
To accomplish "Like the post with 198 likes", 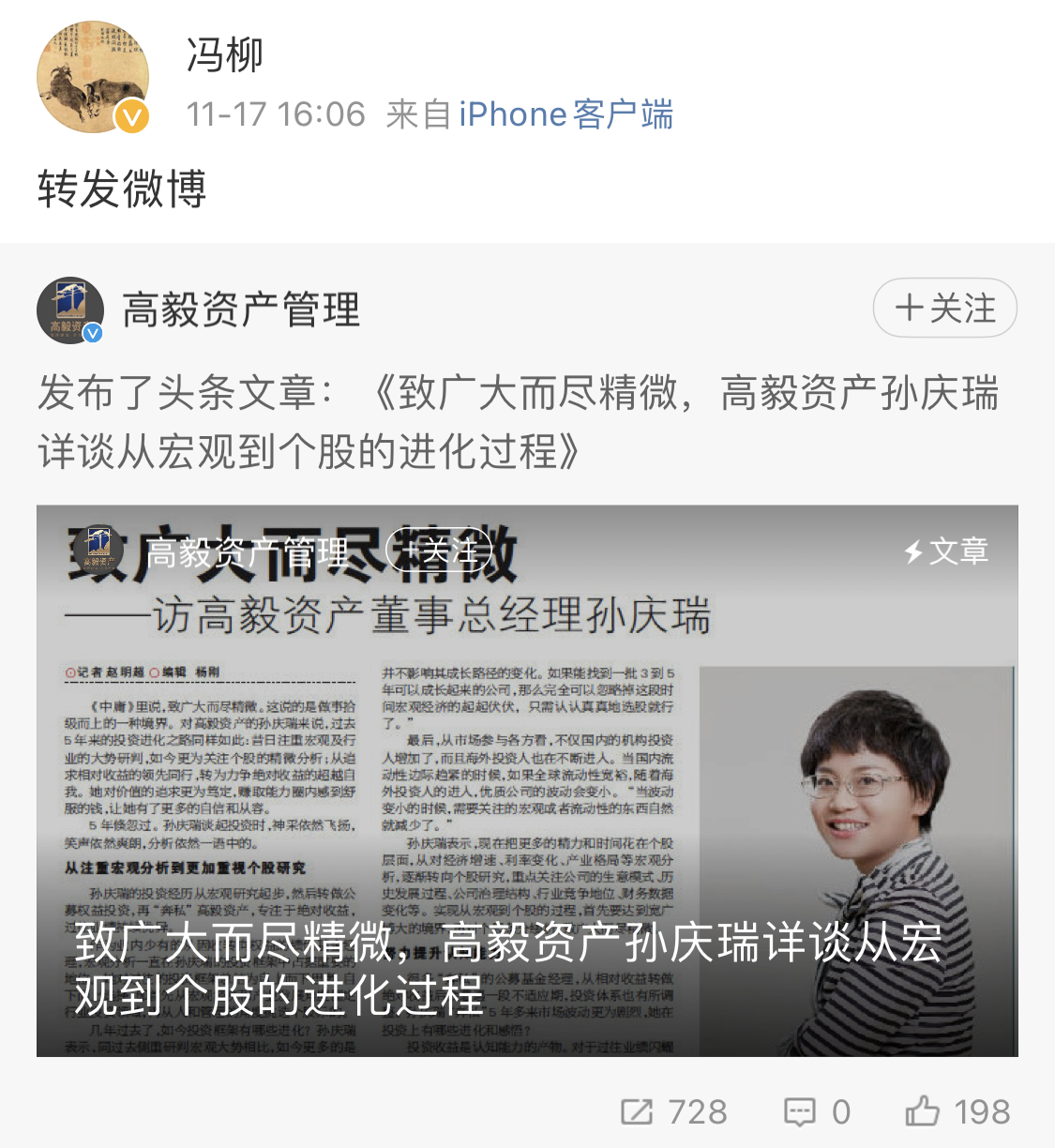I will click(957, 1112).
